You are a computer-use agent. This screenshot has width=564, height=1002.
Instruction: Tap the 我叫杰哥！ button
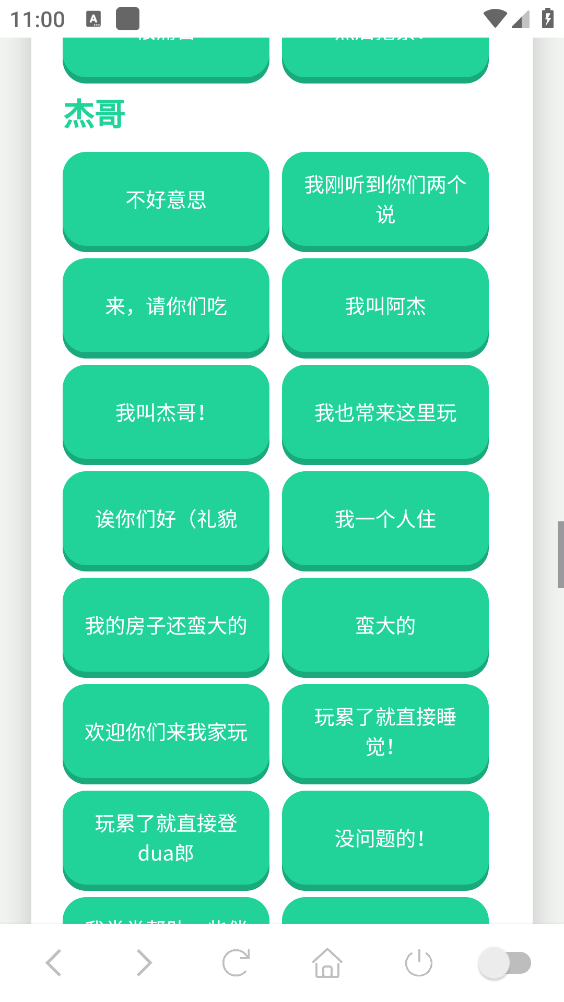tap(166, 413)
